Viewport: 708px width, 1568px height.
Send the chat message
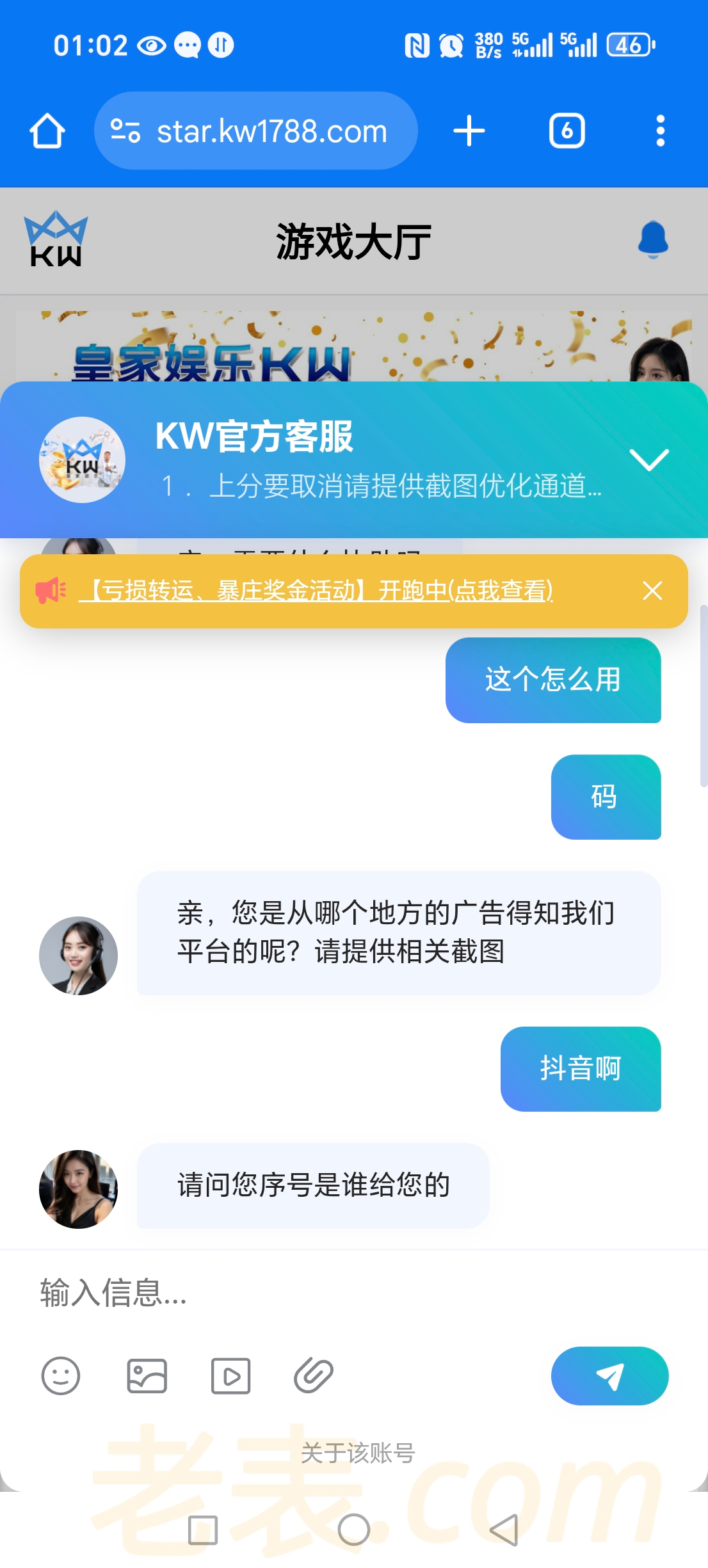(609, 1376)
